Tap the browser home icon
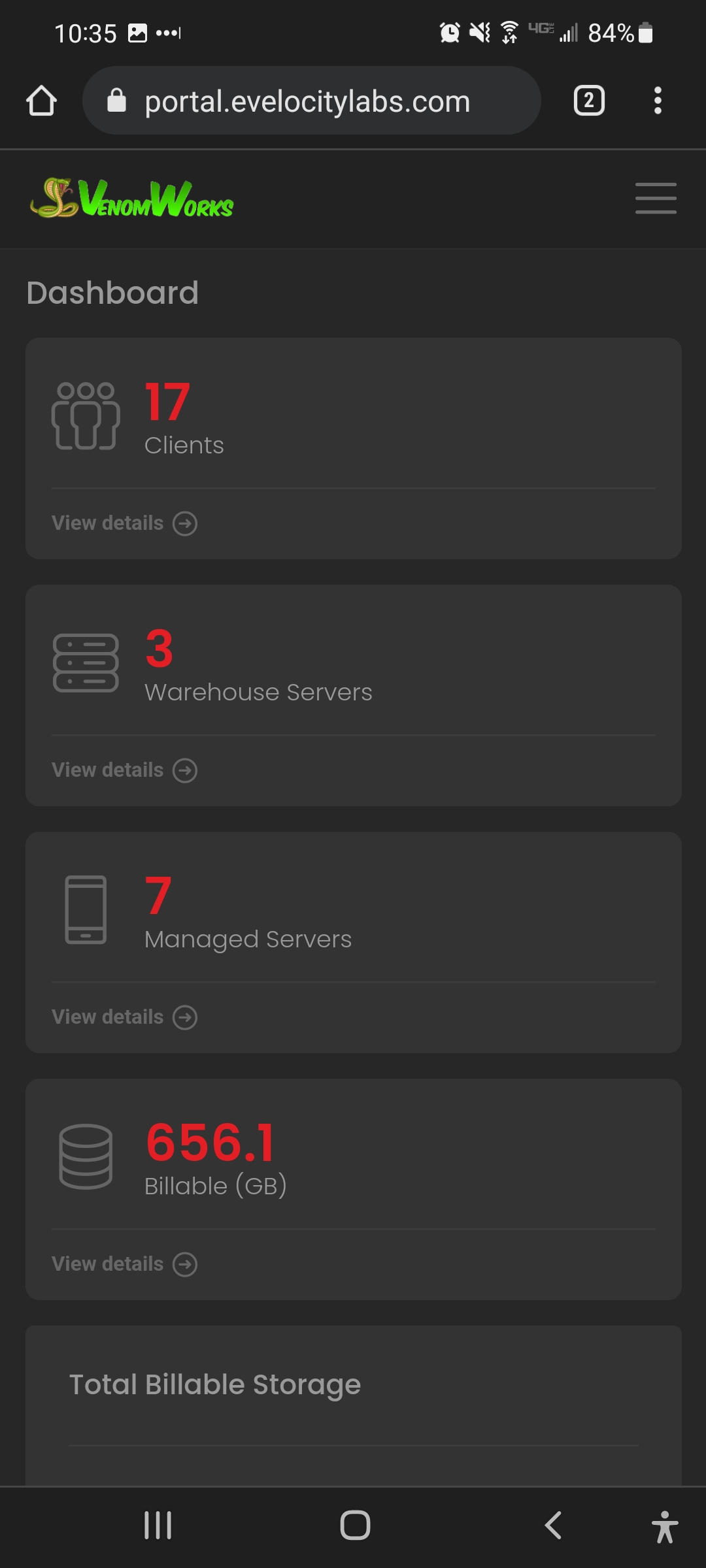The image size is (706, 1568). tap(41, 101)
